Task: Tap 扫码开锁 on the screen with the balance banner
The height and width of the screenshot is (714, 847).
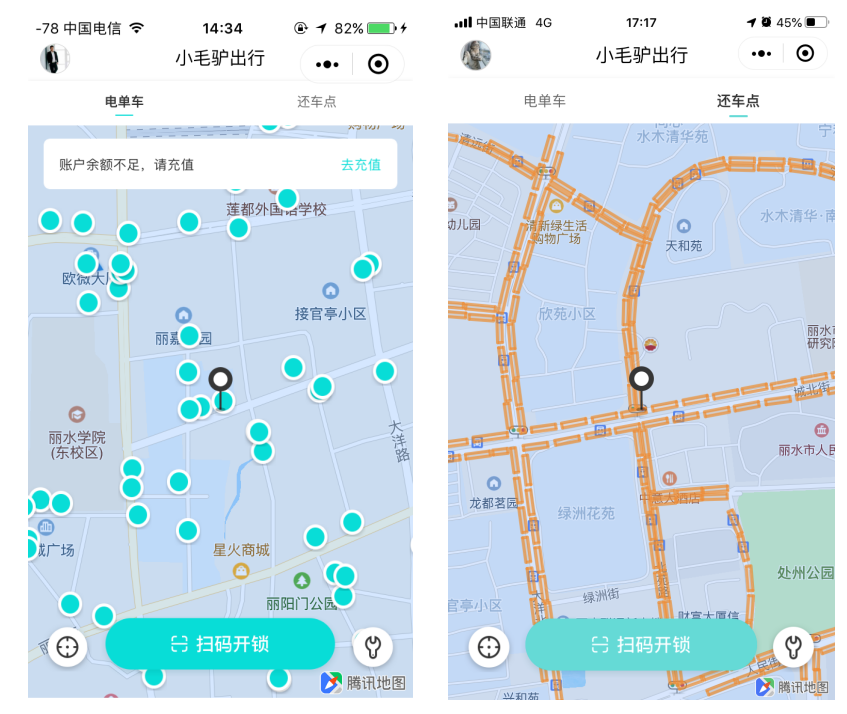Action: (x=220, y=644)
